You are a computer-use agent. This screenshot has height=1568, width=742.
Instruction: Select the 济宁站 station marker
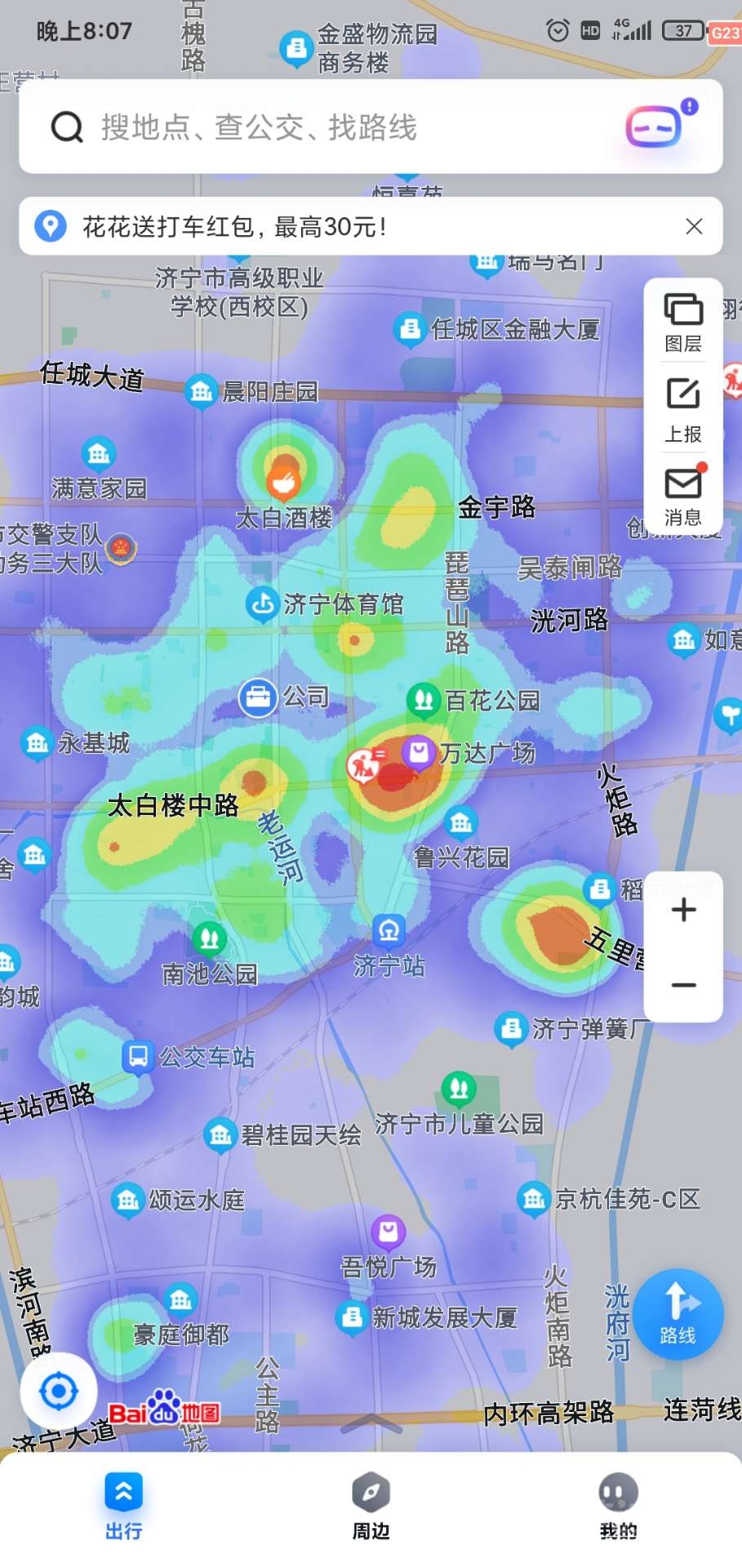coord(389,930)
